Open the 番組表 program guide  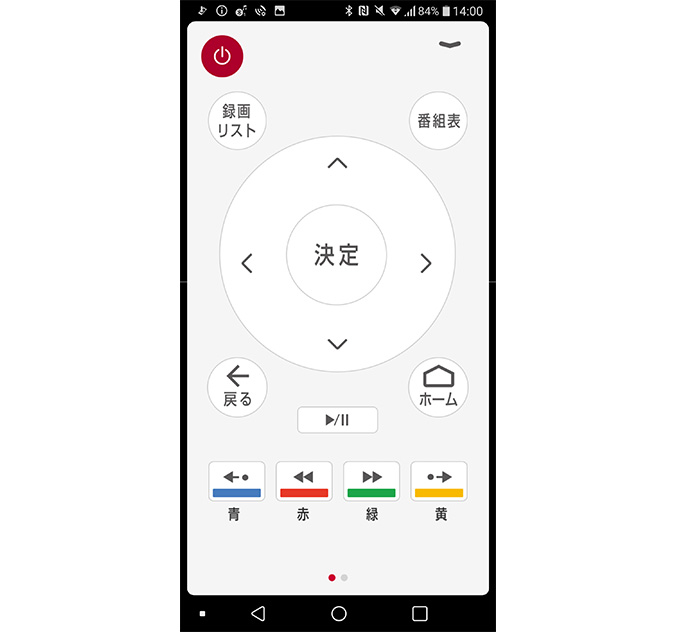pos(438,121)
